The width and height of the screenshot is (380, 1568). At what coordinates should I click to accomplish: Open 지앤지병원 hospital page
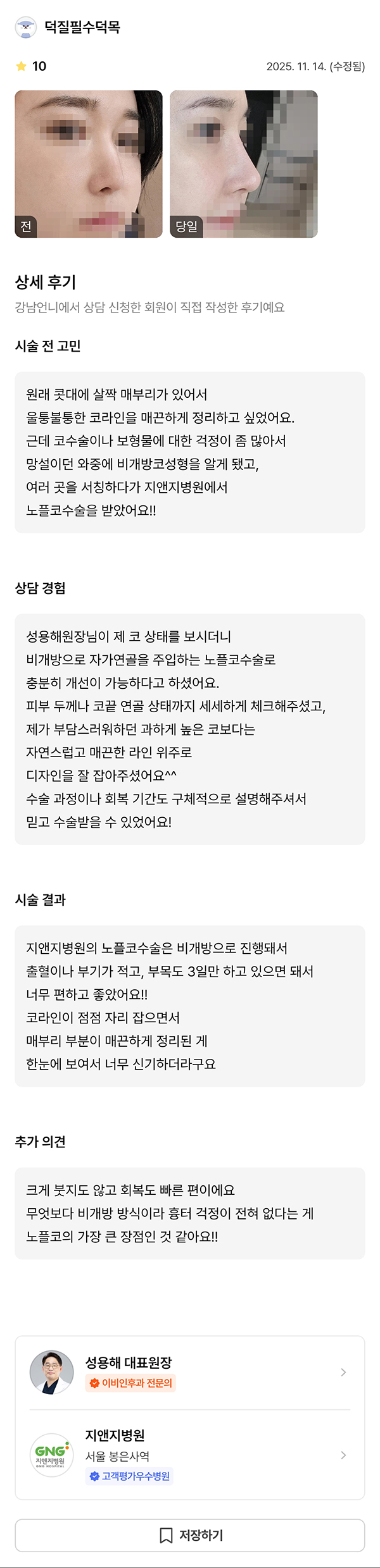coord(190,1455)
